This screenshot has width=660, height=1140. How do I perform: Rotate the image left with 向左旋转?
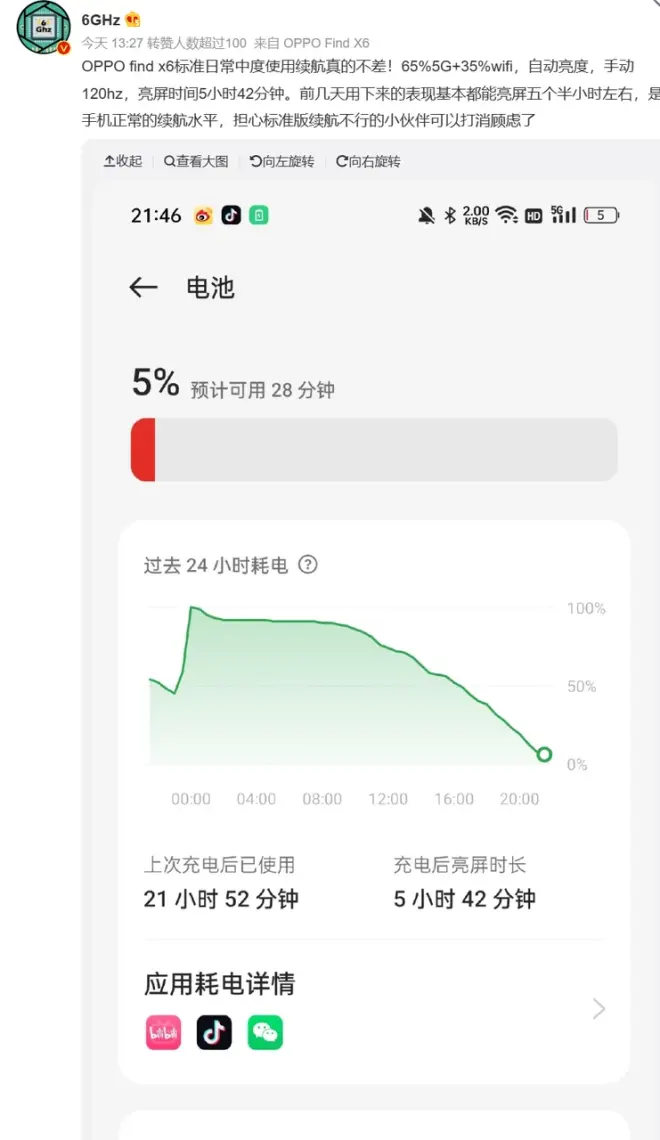click(x=282, y=161)
